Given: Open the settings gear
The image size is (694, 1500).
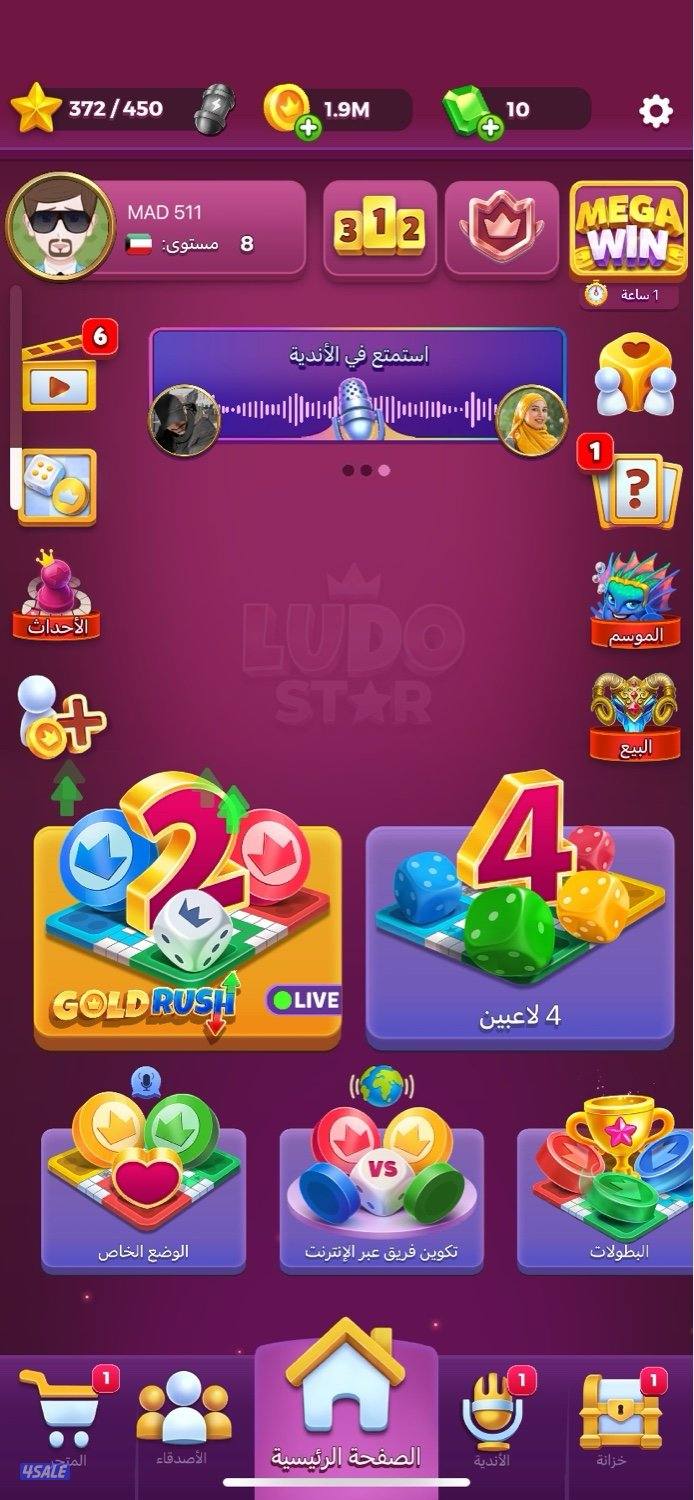Looking at the screenshot, I should click(x=655, y=111).
